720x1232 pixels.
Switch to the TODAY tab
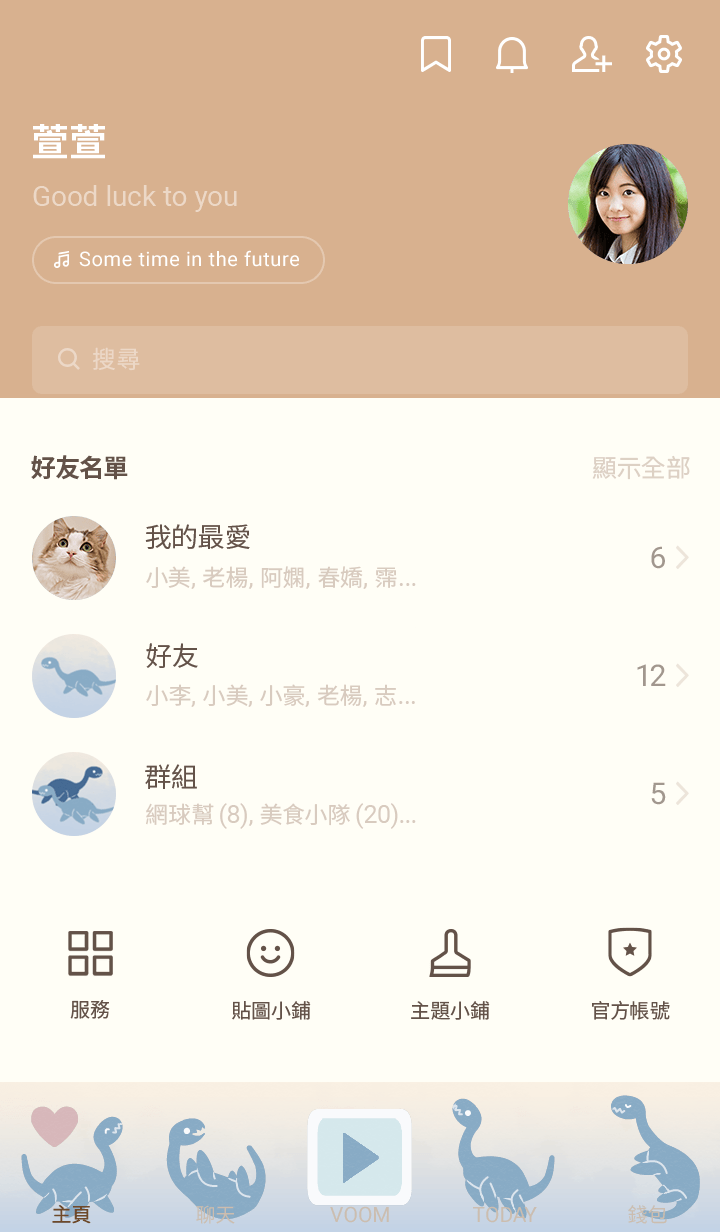coord(504,1165)
